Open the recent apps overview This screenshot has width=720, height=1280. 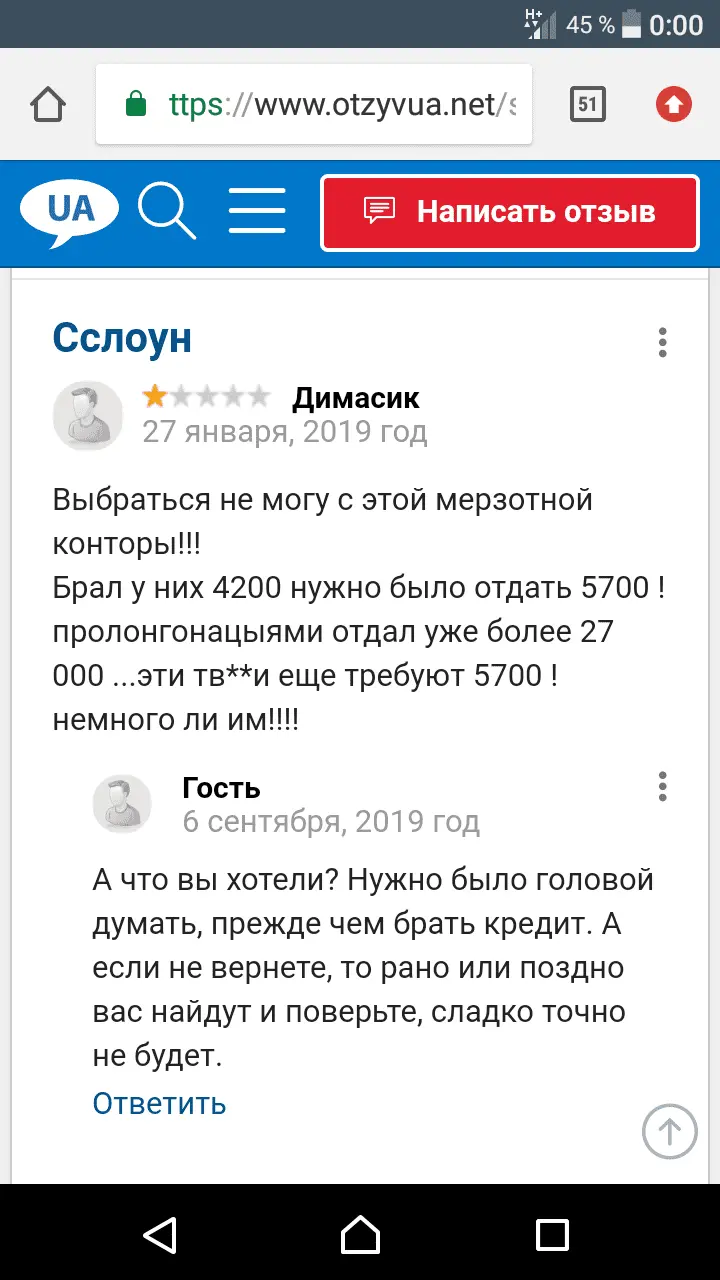pyautogui.click(x=552, y=1233)
